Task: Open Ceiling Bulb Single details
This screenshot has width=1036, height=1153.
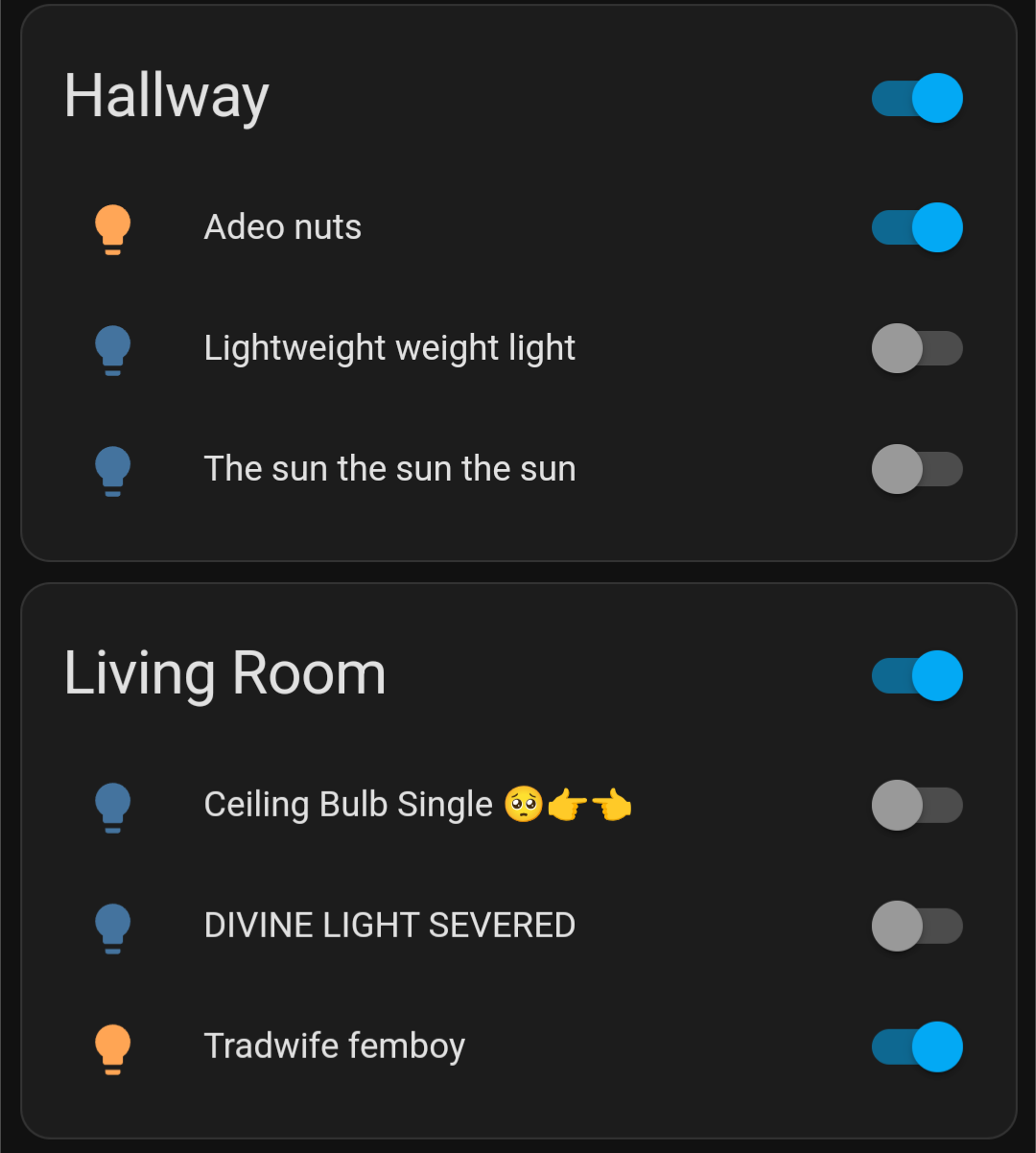Action: click(x=348, y=805)
